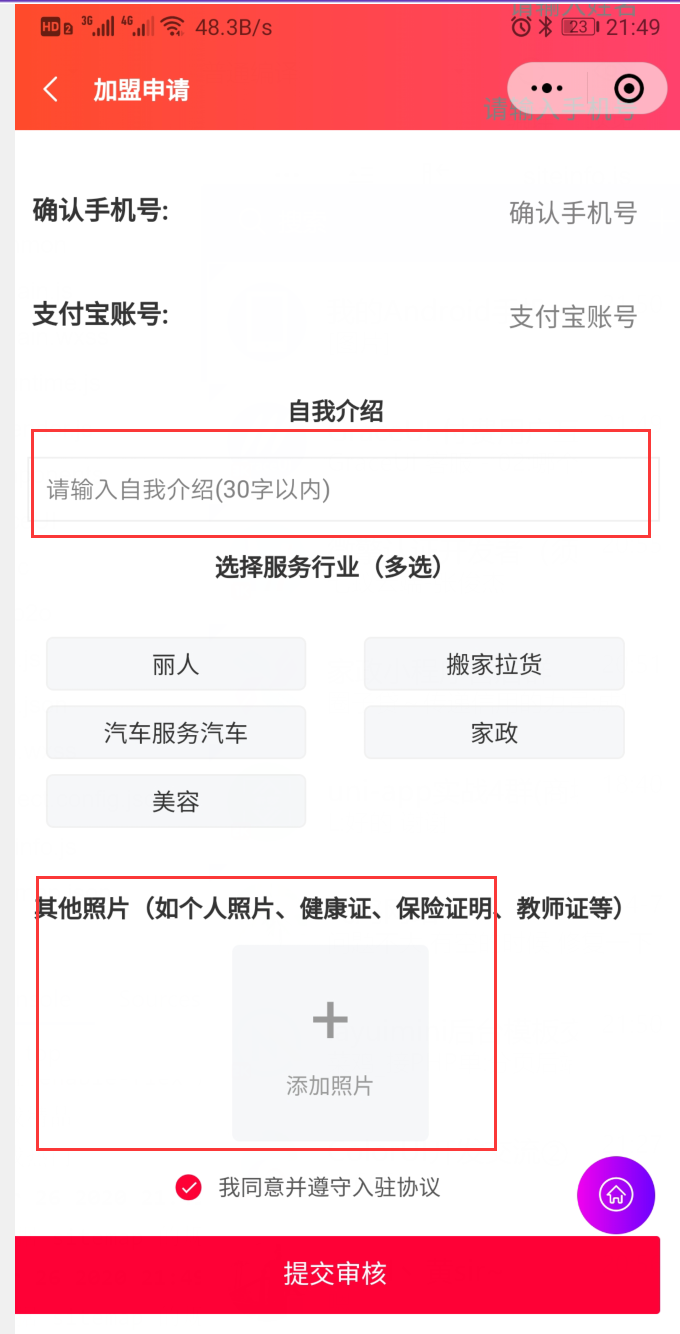Select the 美容 industry chip
Image resolution: width=680 pixels, height=1334 pixels.
176,801
